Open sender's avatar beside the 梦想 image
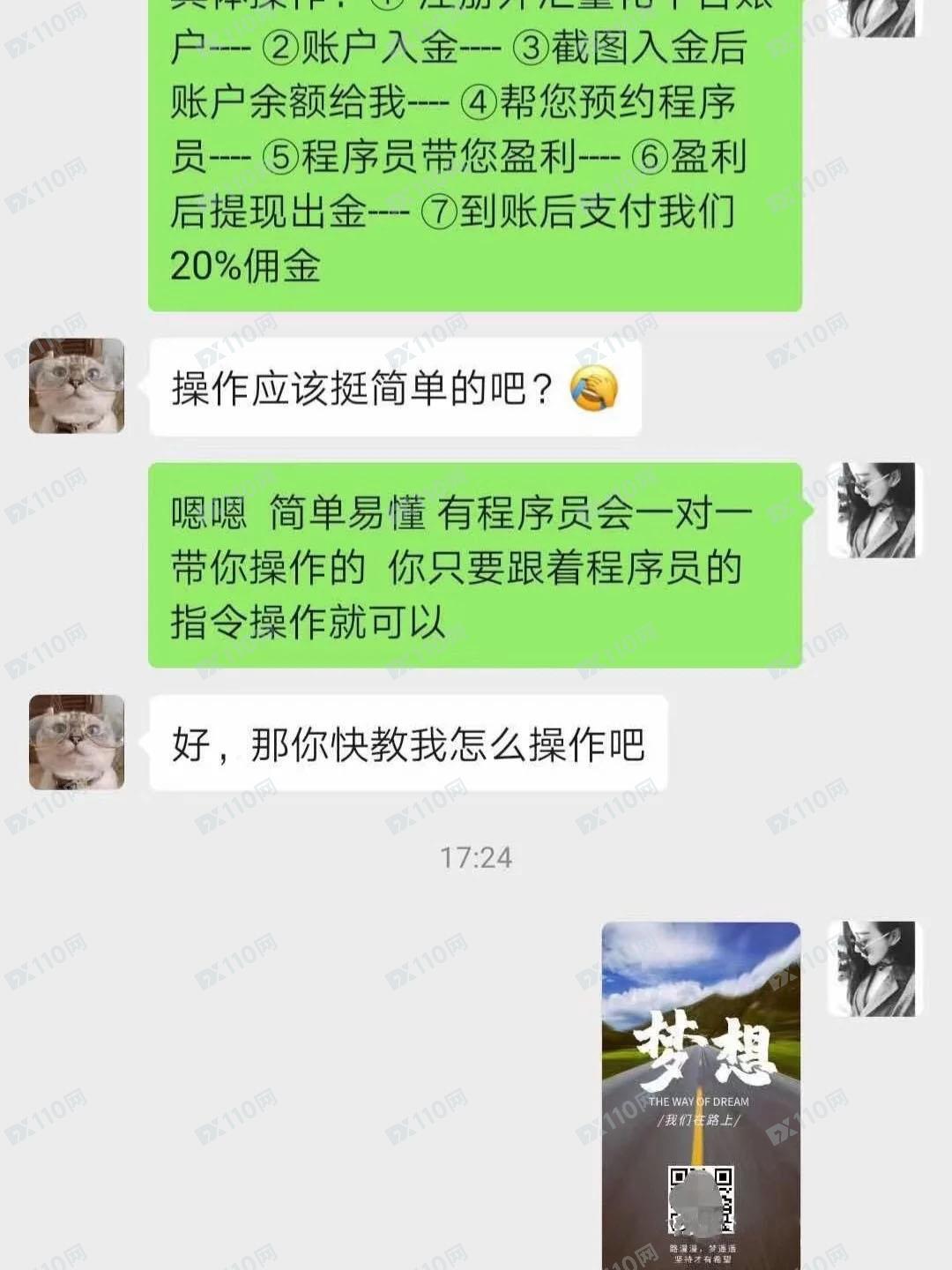 coord(874,968)
